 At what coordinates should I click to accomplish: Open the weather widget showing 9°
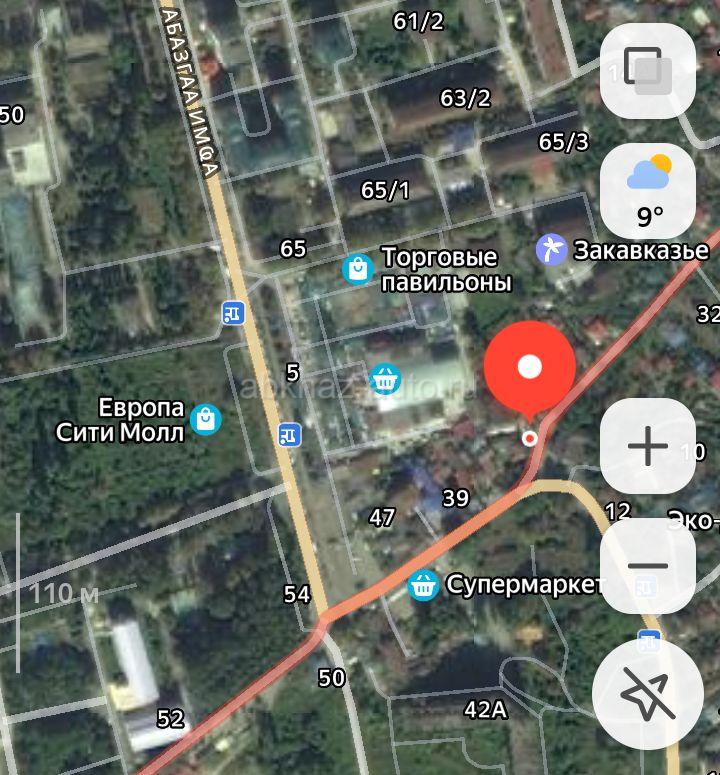click(648, 191)
